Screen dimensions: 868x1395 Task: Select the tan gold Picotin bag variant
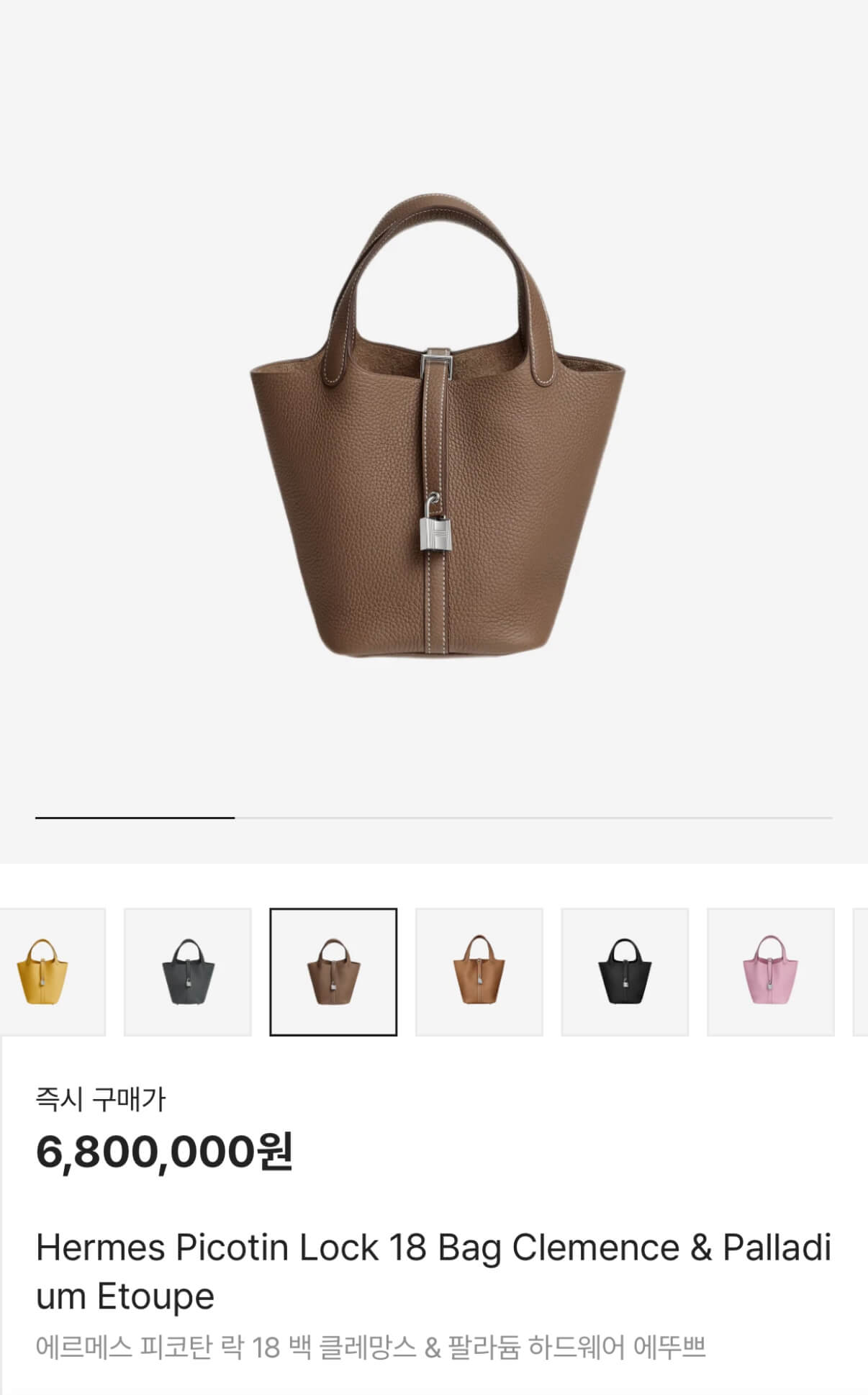[x=479, y=972]
